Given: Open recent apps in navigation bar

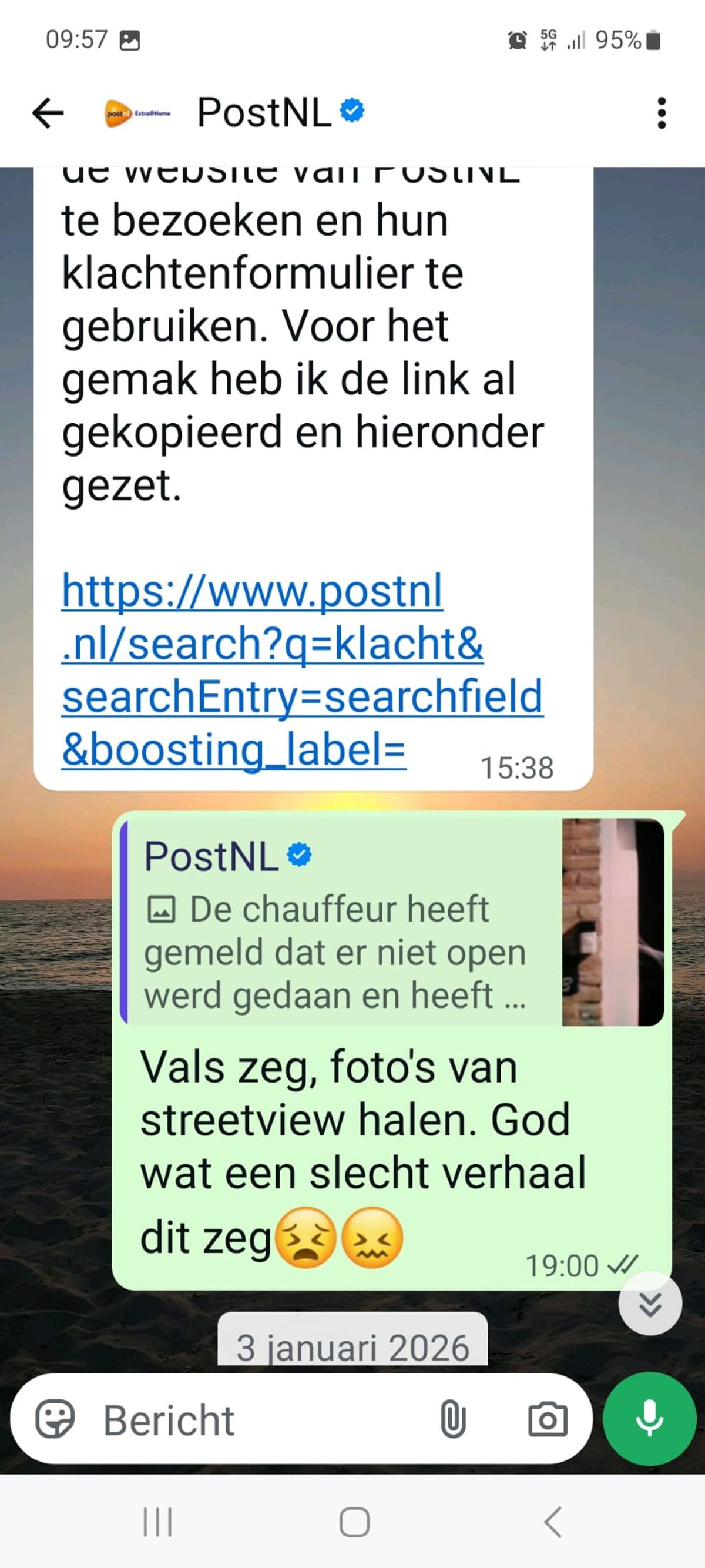Looking at the screenshot, I should tap(157, 1522).
